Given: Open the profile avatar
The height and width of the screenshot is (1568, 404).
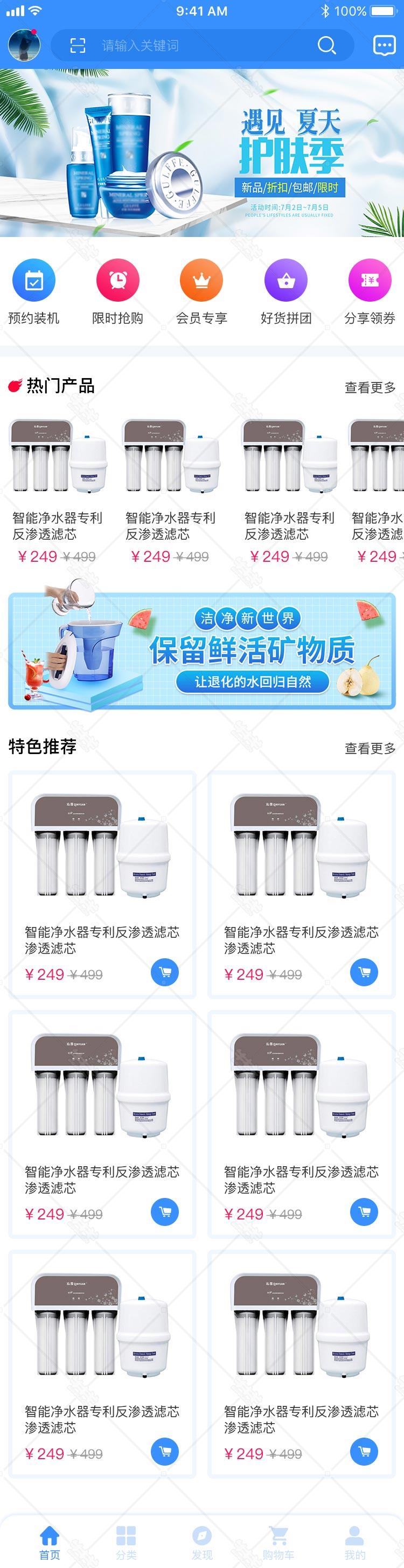Looking at the screenshot, I should 24,45.
